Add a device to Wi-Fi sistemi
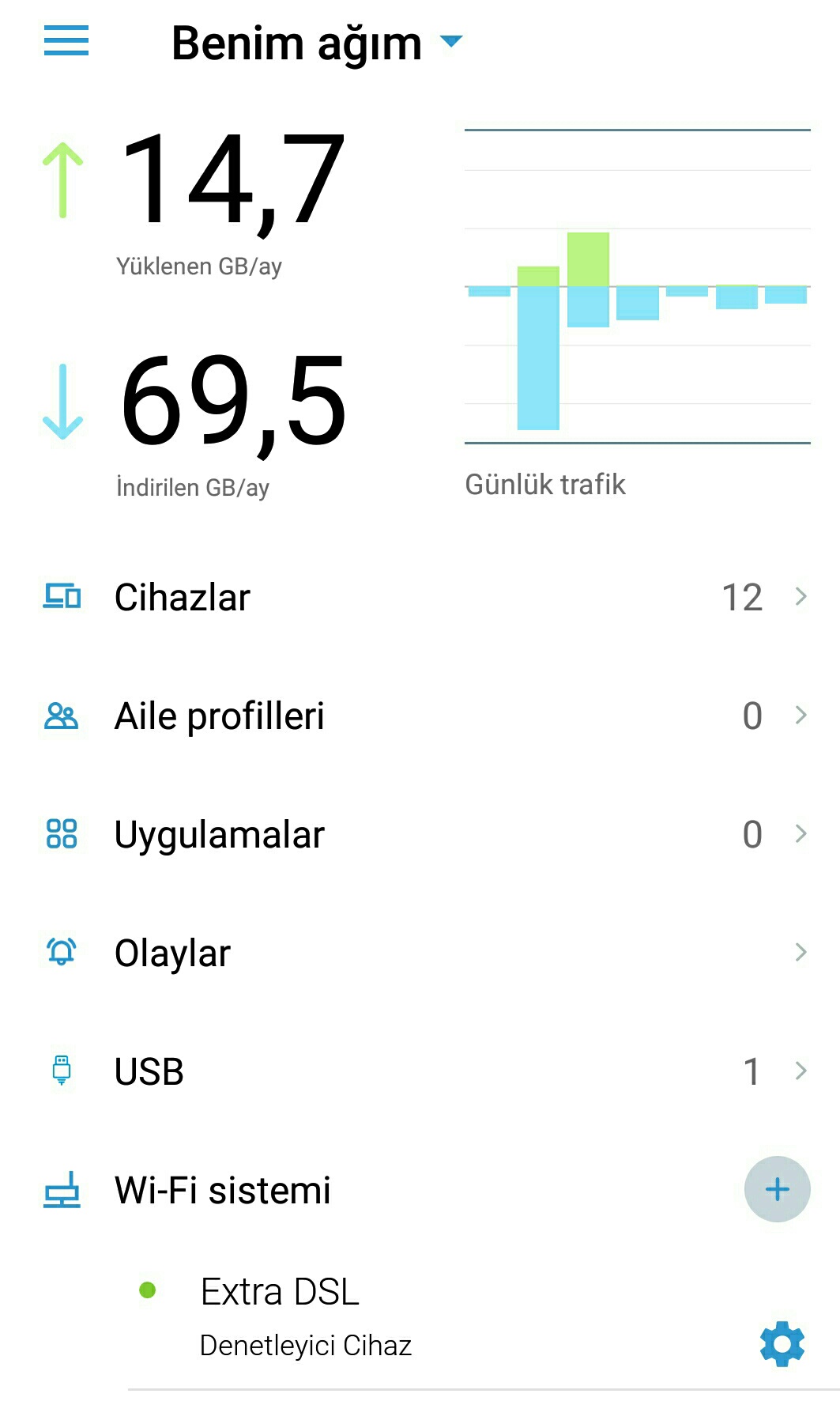Image resolution: width=840 pixels, height=1405 pixels. pyautogui.click(x=778, y=1189)
